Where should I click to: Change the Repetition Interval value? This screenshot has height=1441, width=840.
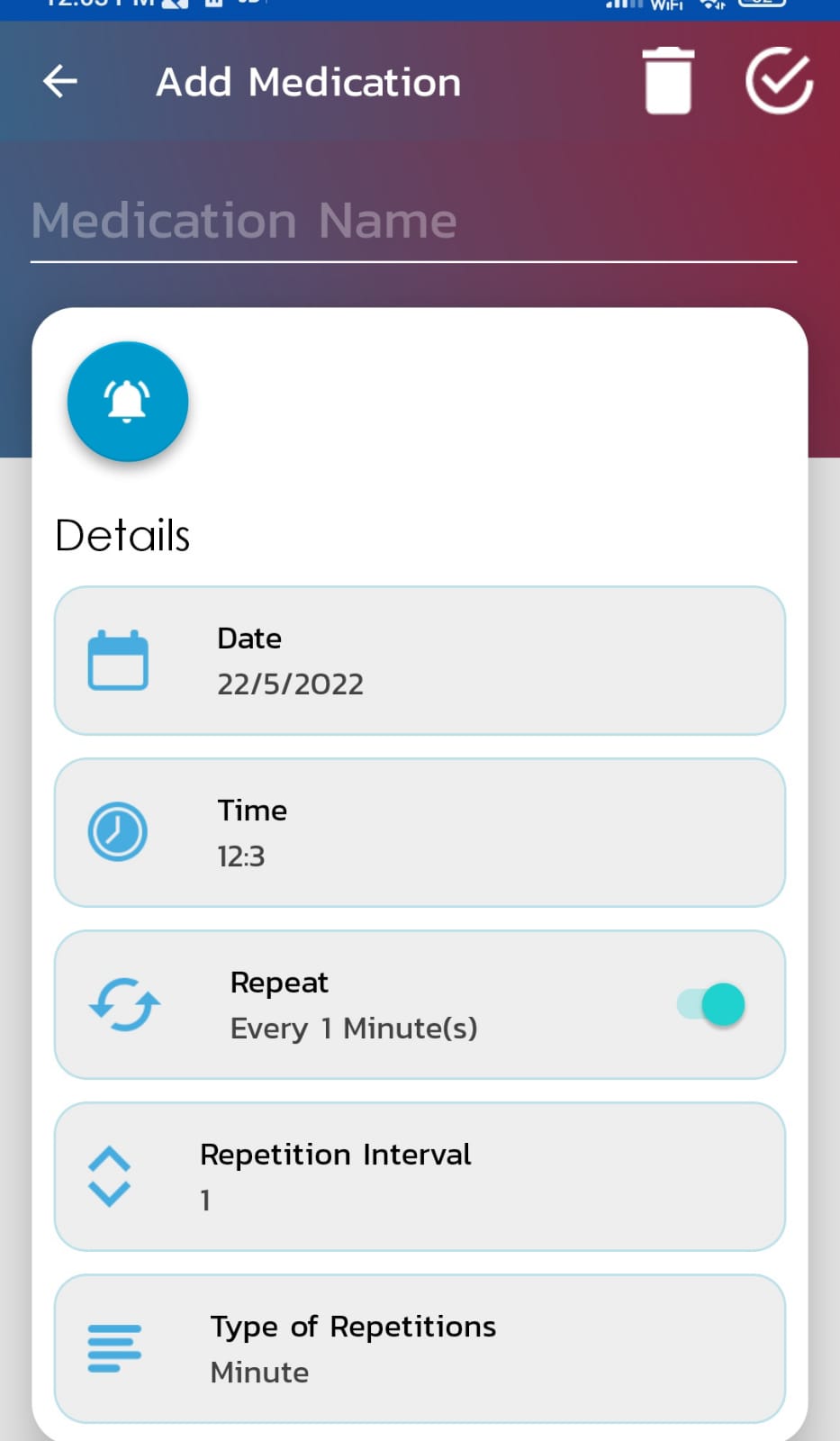[x=420, y=1176]
